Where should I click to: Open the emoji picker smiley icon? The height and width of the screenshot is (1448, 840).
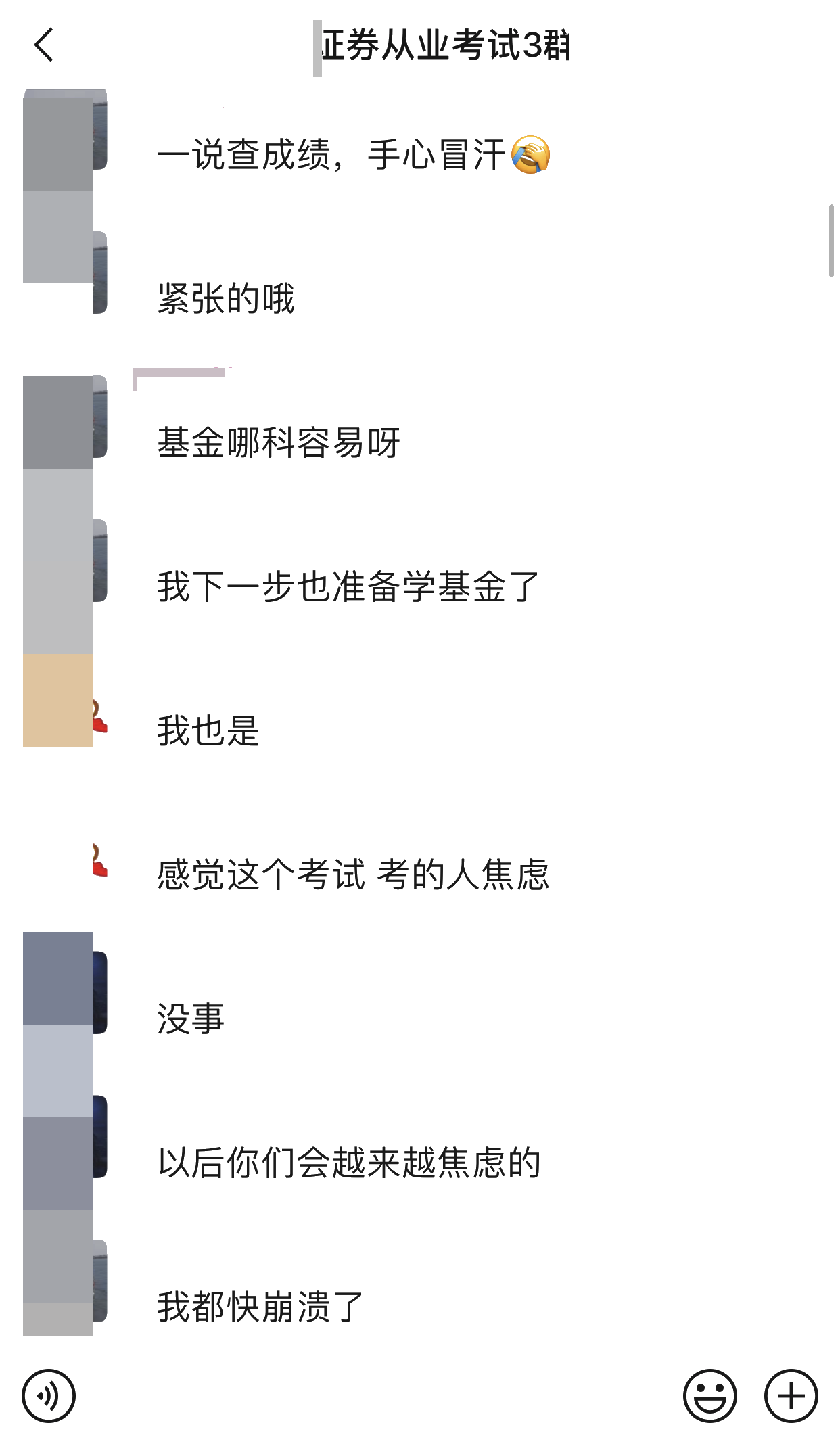[x=711, y=1397]
